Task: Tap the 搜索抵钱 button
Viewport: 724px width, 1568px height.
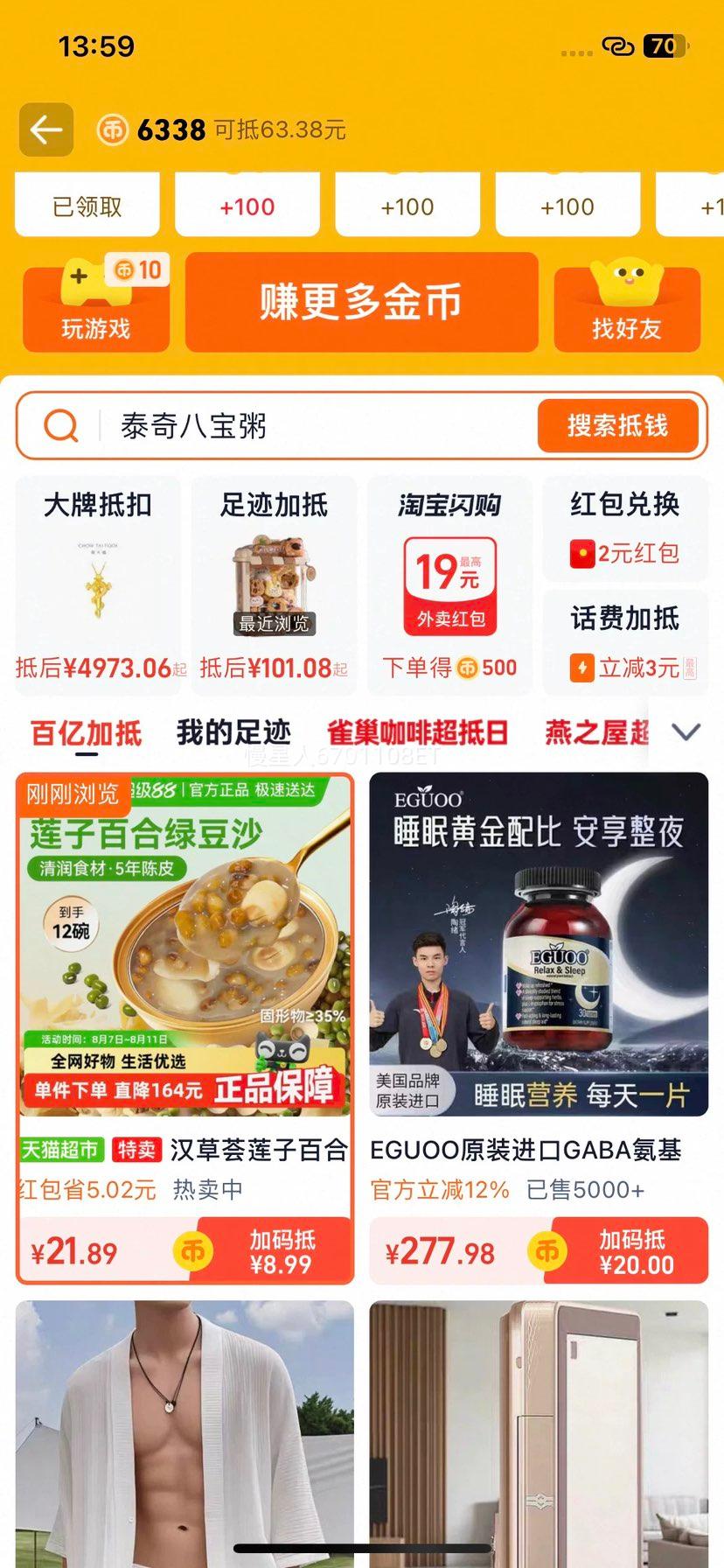Action: [x=617, y=426]
